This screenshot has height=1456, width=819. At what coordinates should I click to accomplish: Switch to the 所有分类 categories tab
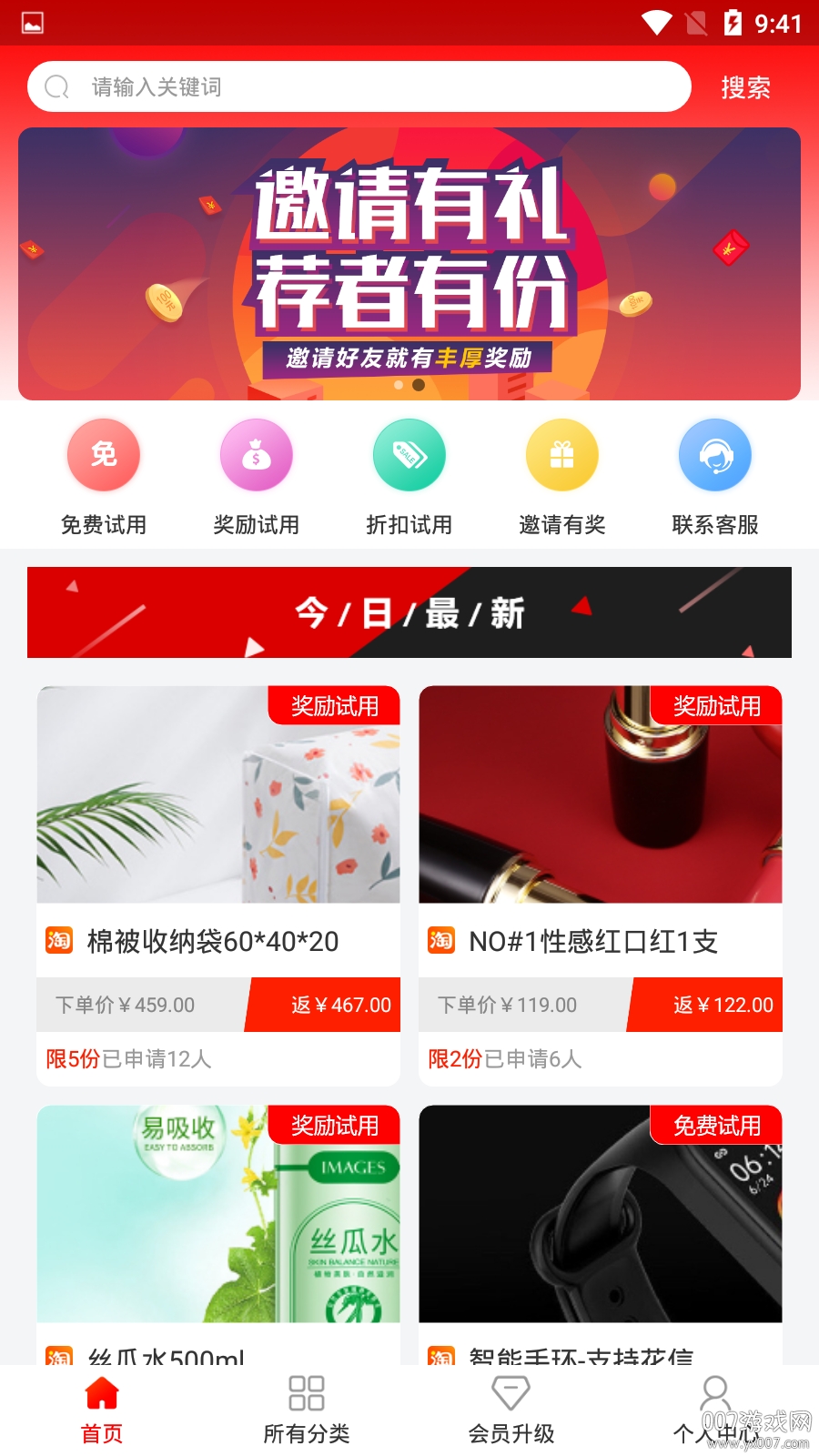pyautogui.click(x=307, y=1409)
